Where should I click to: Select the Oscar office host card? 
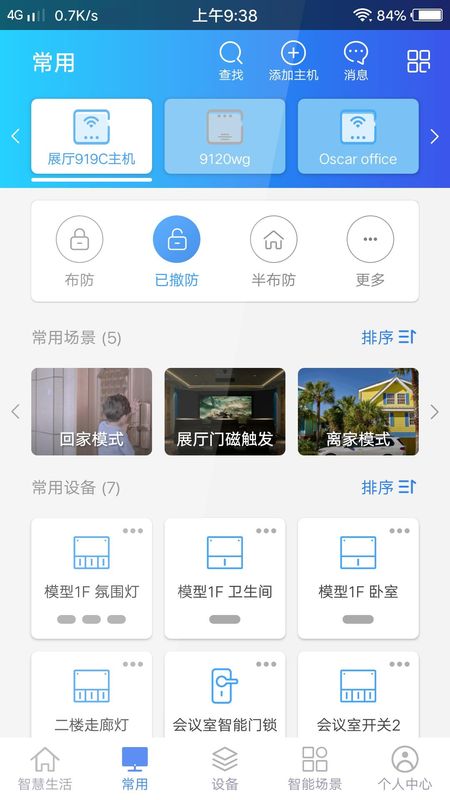click(x=358, y=136)
